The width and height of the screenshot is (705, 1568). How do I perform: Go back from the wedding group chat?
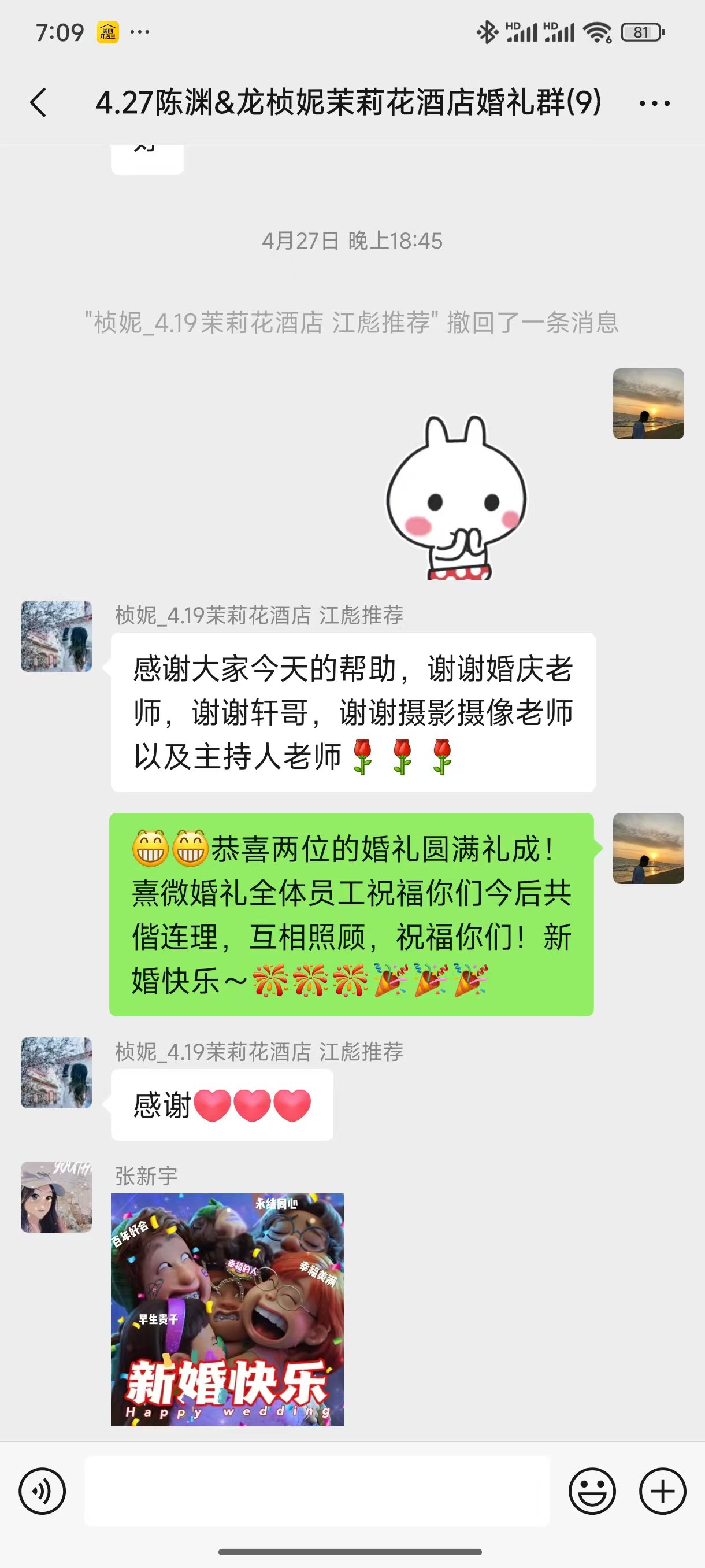click(x=38, y=102)
